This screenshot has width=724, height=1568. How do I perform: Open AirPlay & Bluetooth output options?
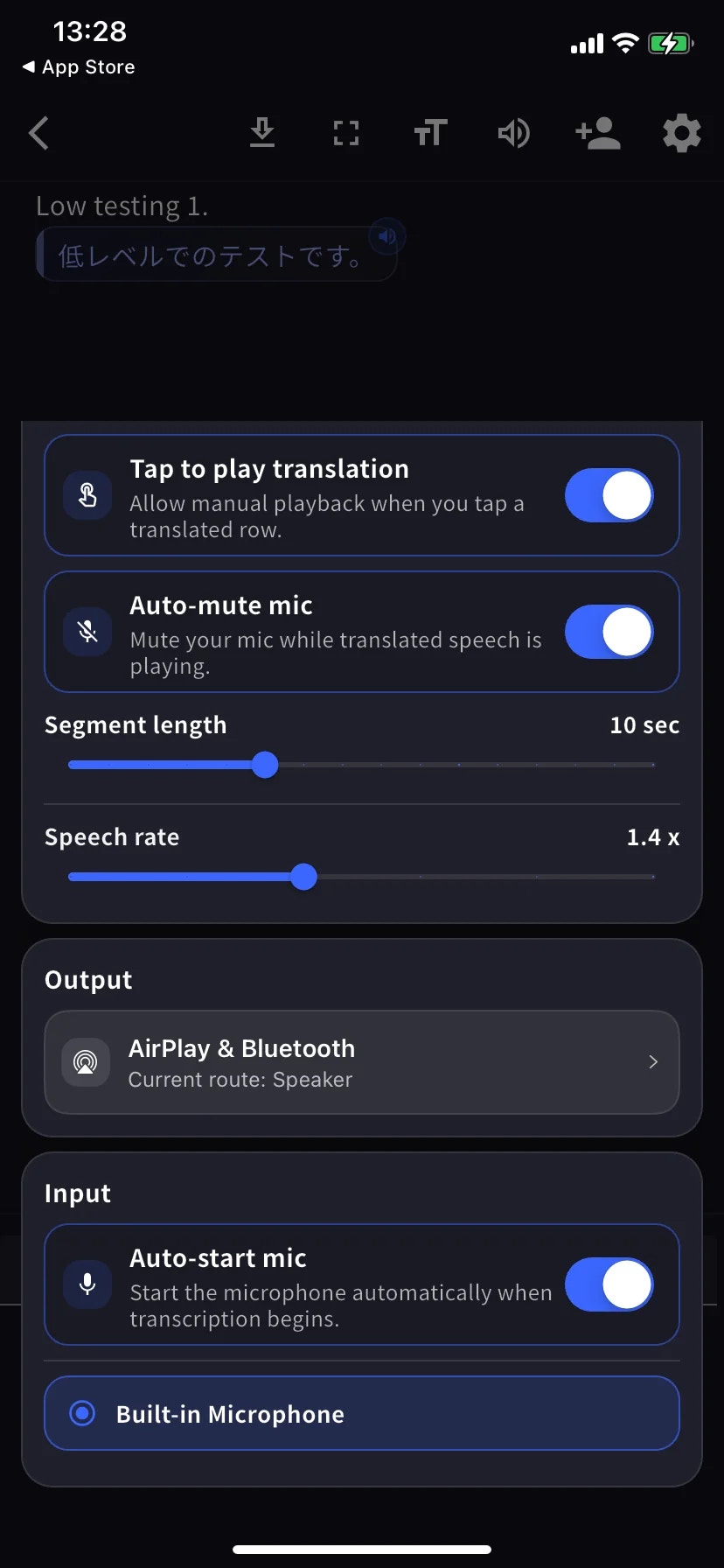(x=361, y=1062)
